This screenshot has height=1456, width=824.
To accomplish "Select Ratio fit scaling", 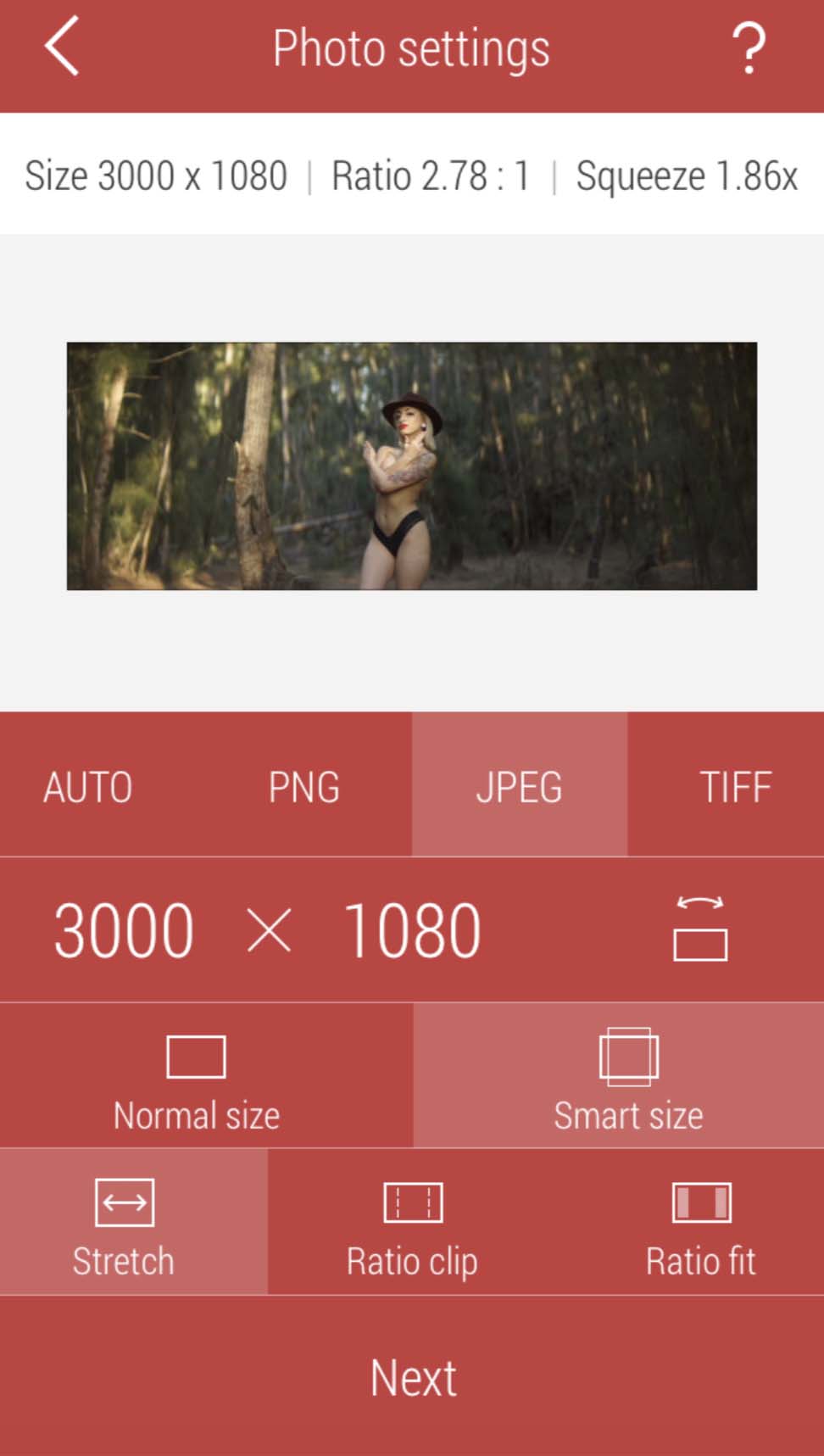I will [x=700, y=1223].
